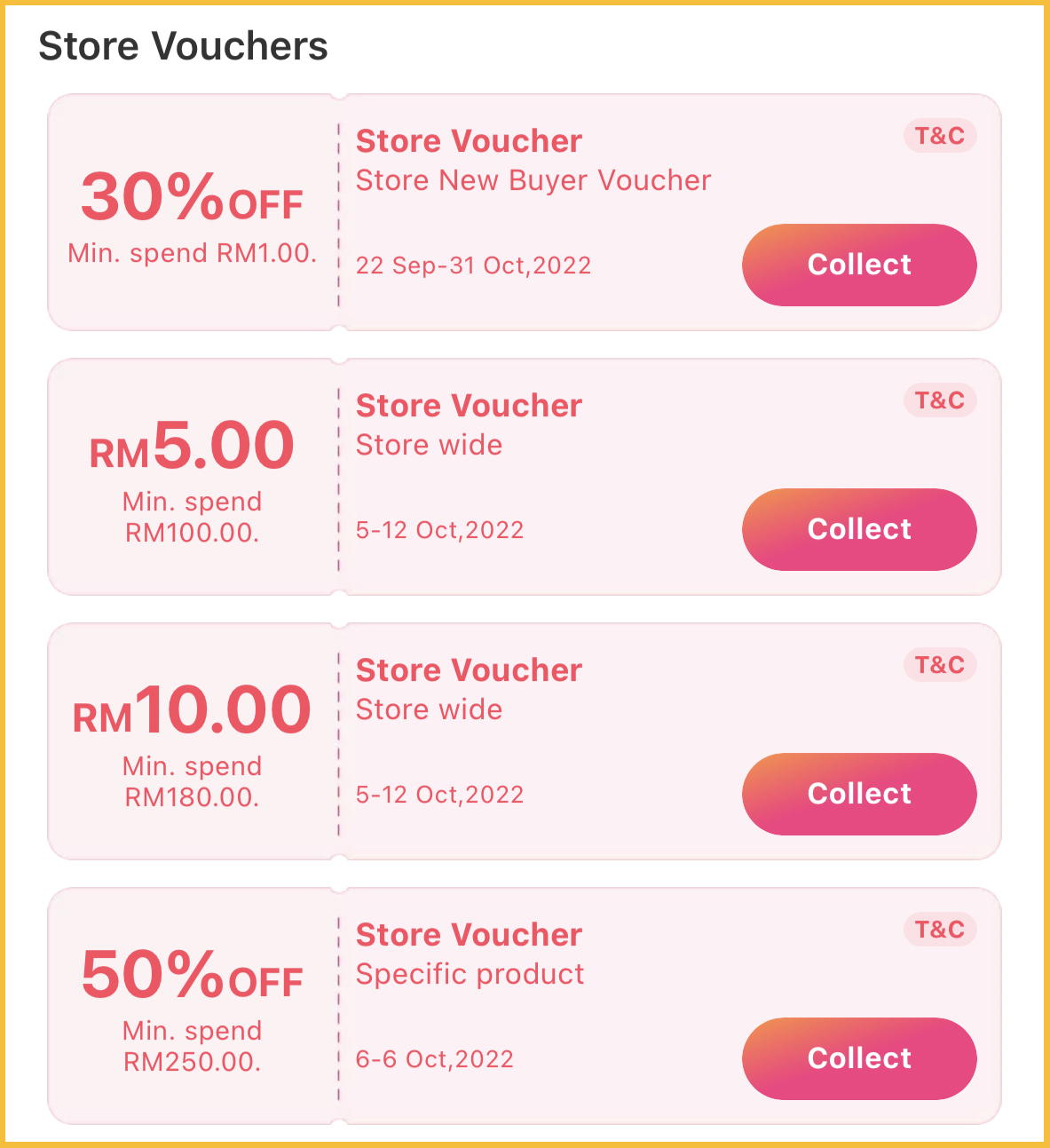This screenshot has width=1050, height=1148.
Task: Open T&C for the 30% OFF voucher
Action: (939, 136)
